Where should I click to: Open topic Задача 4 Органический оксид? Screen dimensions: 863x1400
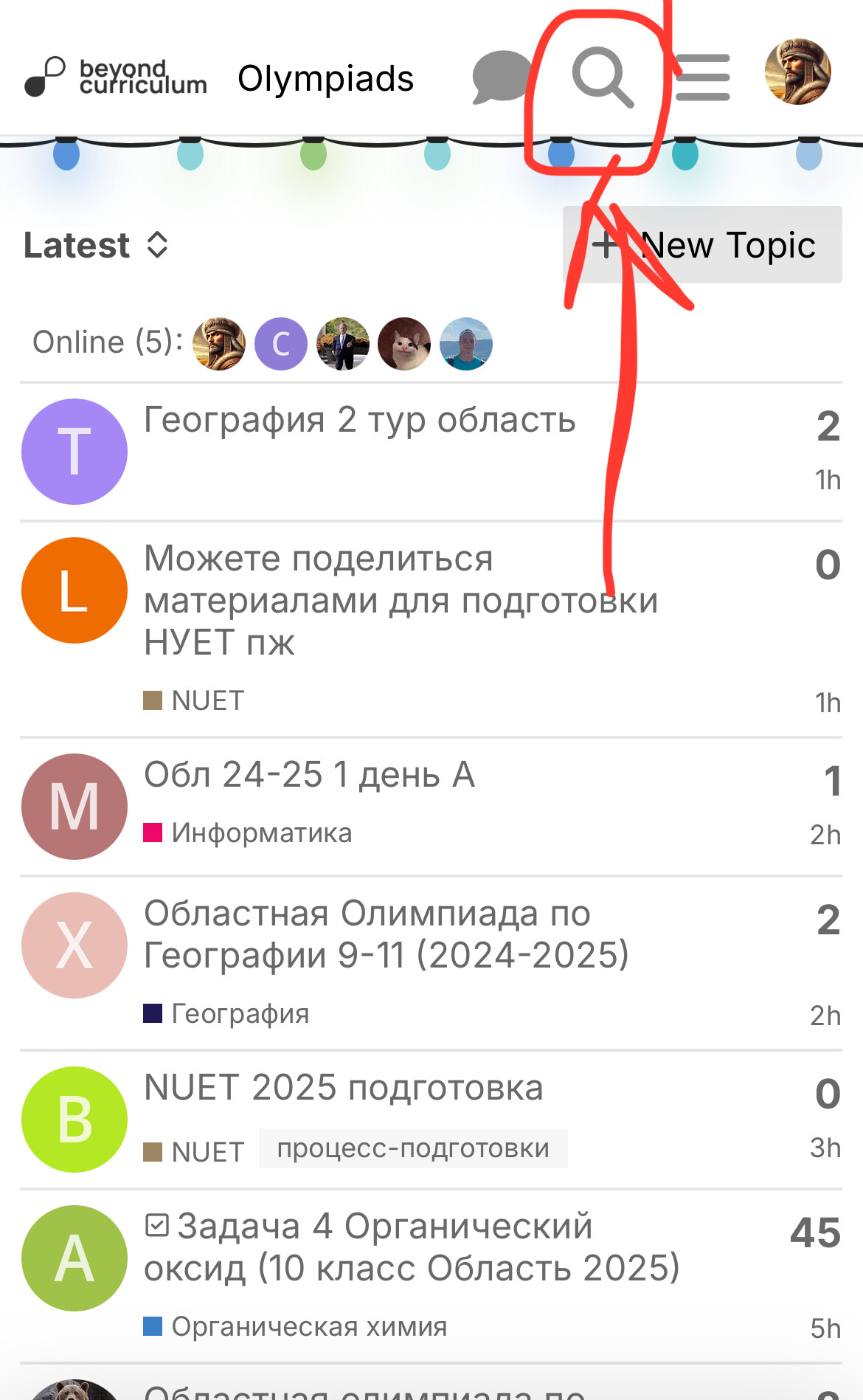pyautogui.click(x=412, y=1247)
